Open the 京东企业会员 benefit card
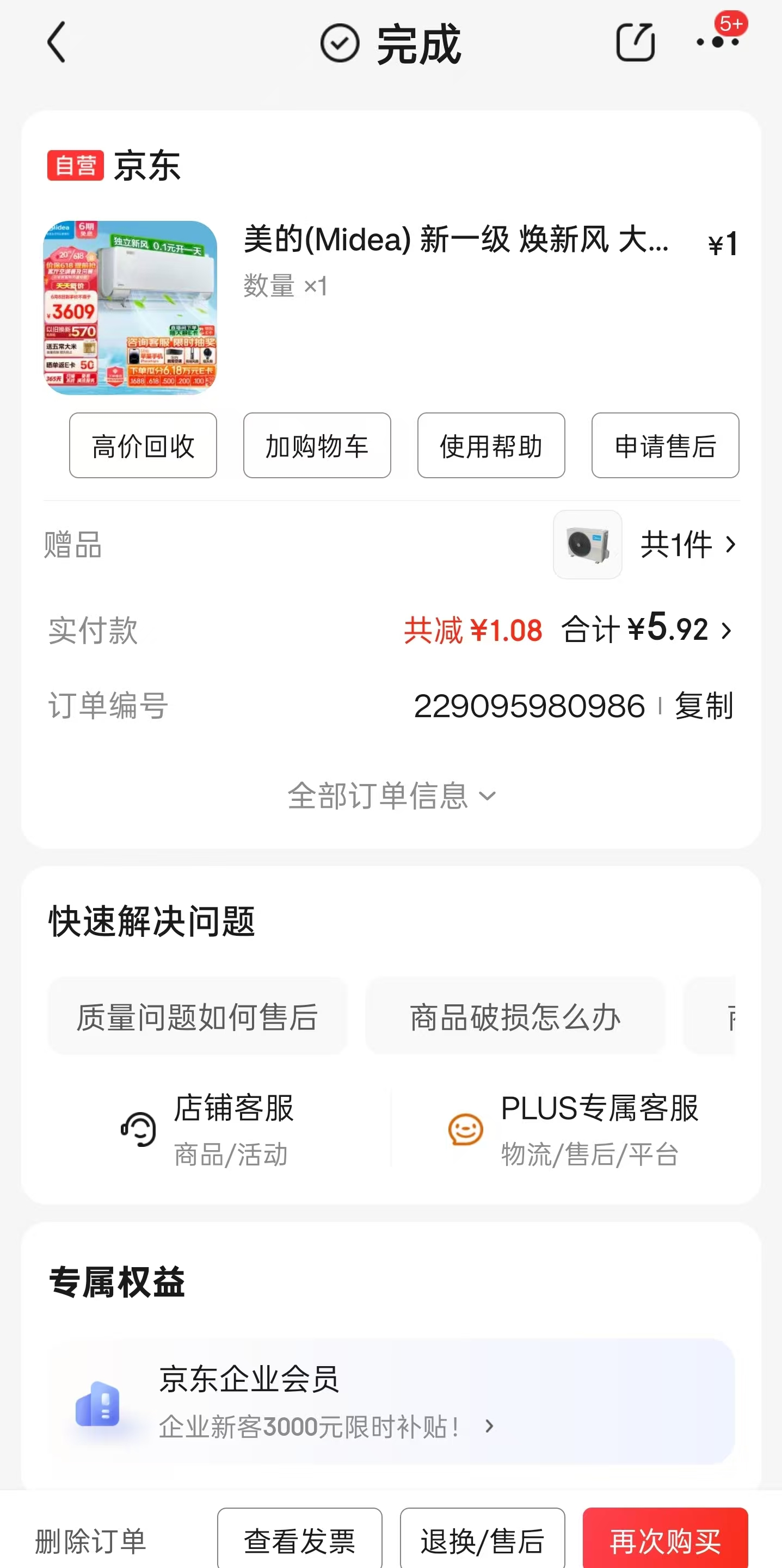 pyautogui.click(x=391, y=1401)
